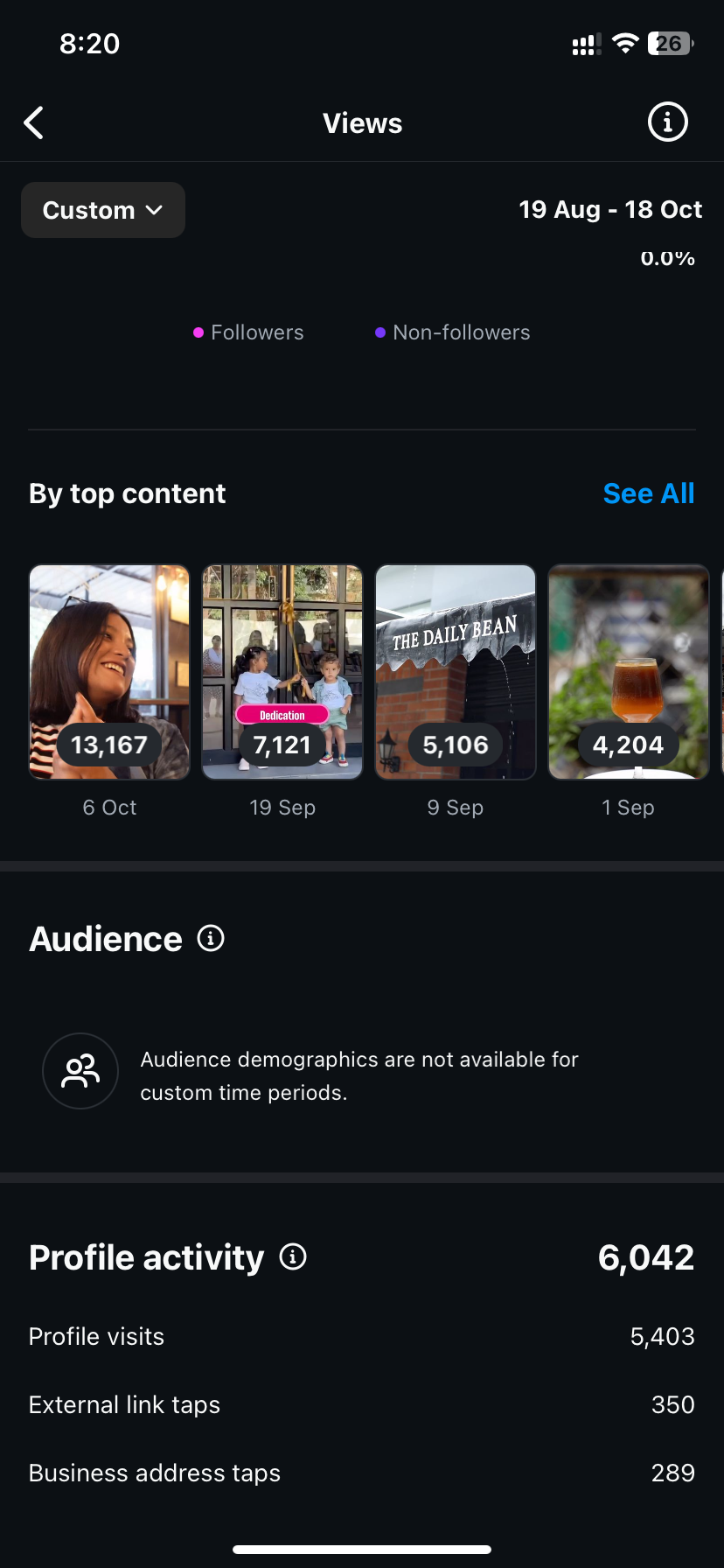724x1568 pixels.
Task: Tap See All top content
Action: point(648,493)
